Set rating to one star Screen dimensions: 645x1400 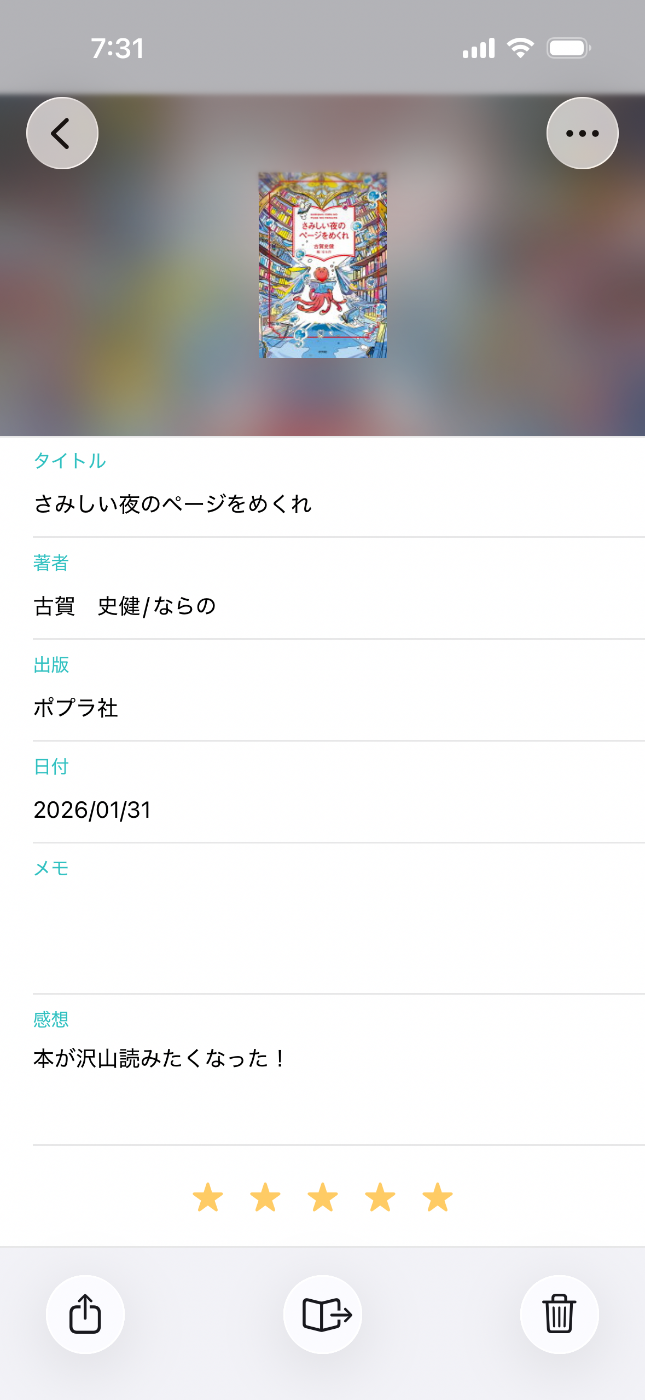click(x=207, y=1197)
